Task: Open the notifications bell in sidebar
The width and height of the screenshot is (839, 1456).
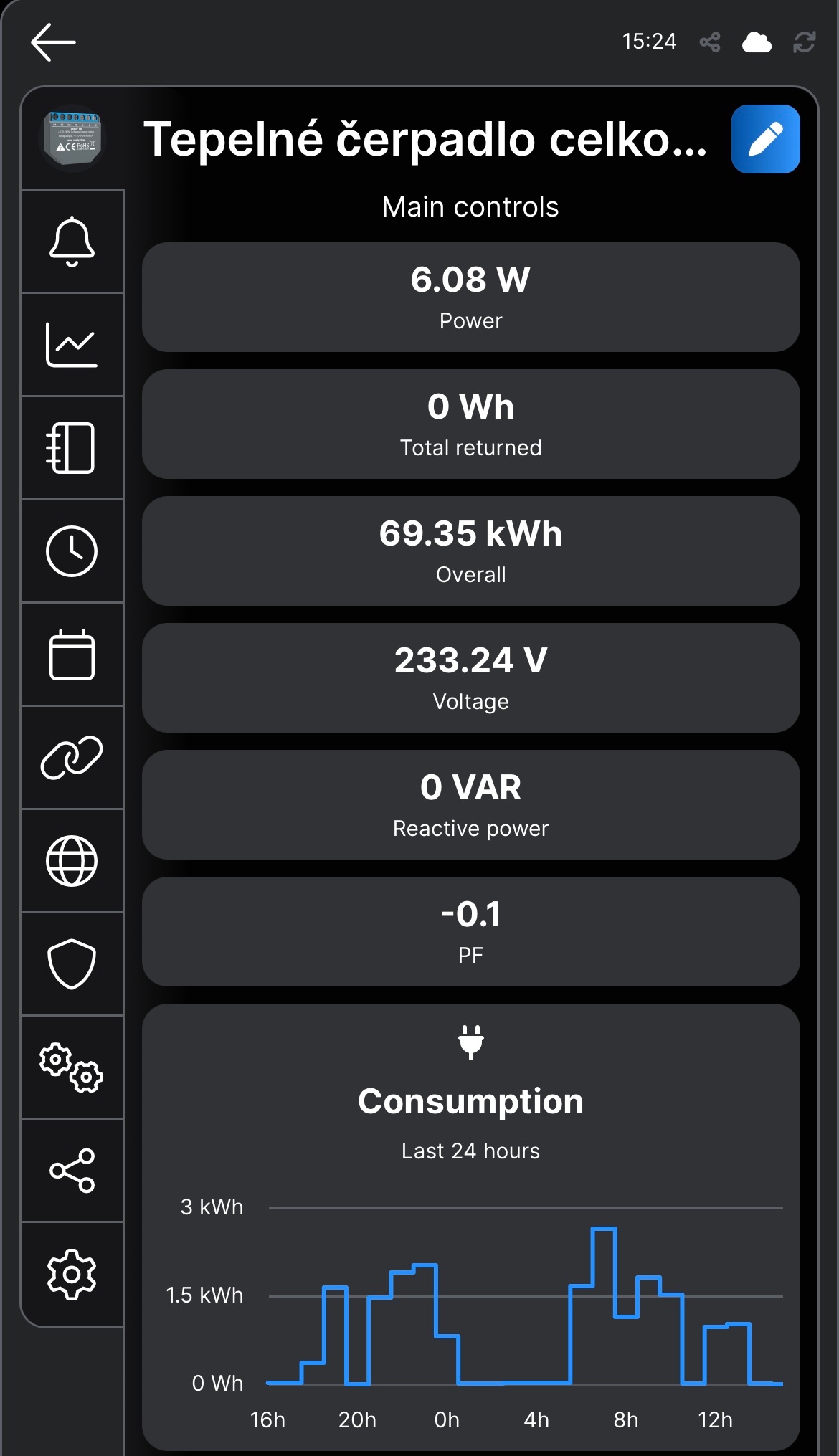Action: [x=72, y=242]
